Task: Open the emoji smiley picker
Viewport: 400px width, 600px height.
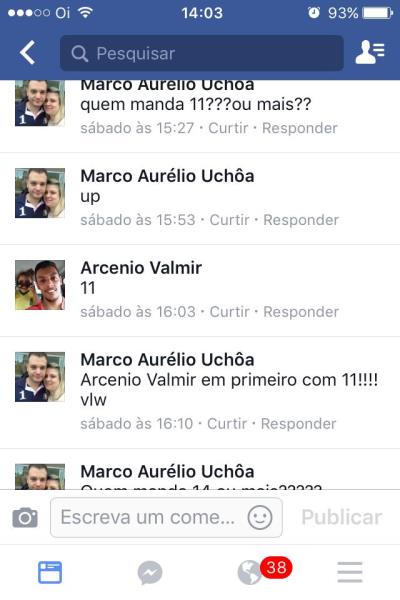Action: [260, 517]
